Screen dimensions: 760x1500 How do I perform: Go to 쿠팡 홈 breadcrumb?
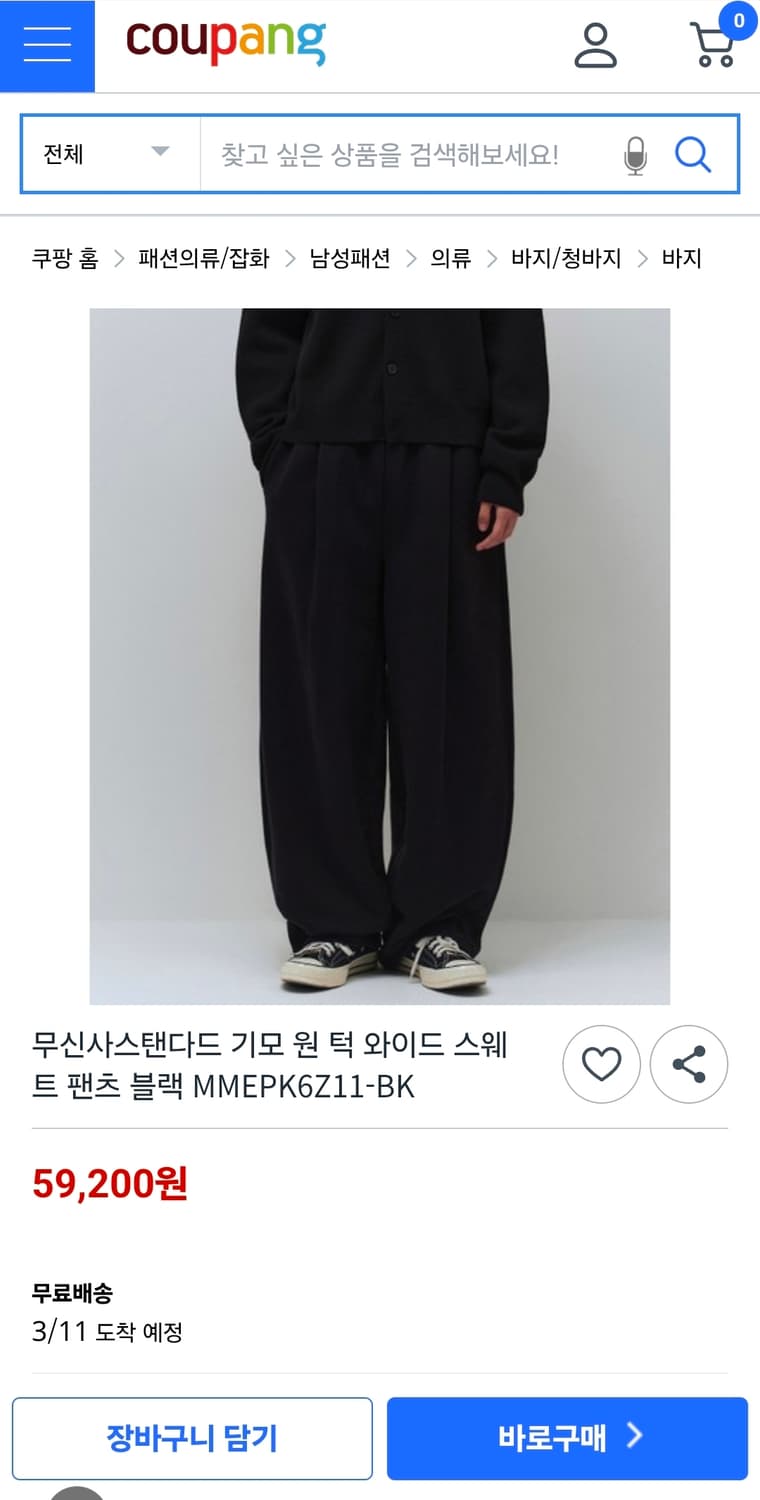63,258
